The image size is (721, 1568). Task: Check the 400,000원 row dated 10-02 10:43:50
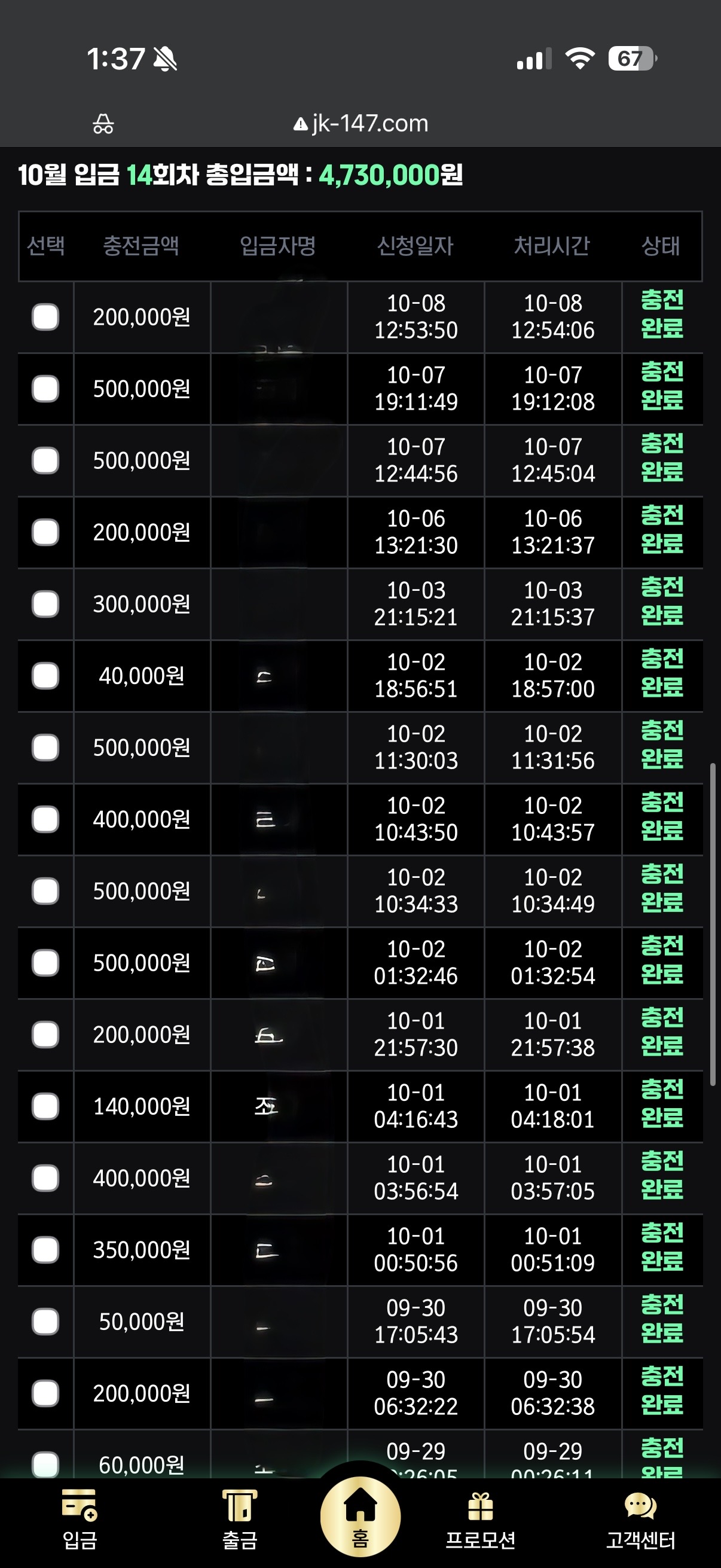point(45,819)
